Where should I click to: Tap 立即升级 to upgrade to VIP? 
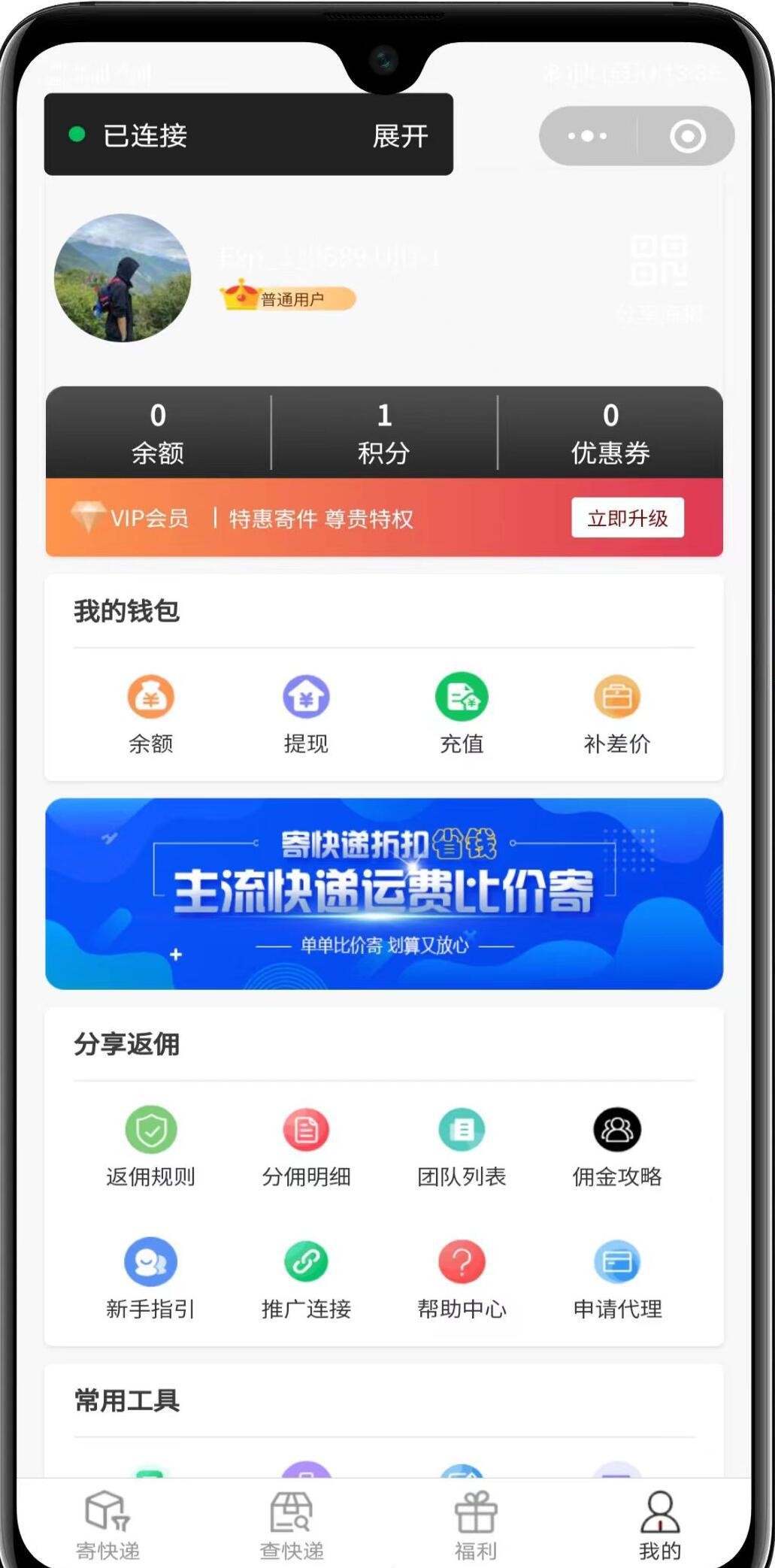point(627,518)
